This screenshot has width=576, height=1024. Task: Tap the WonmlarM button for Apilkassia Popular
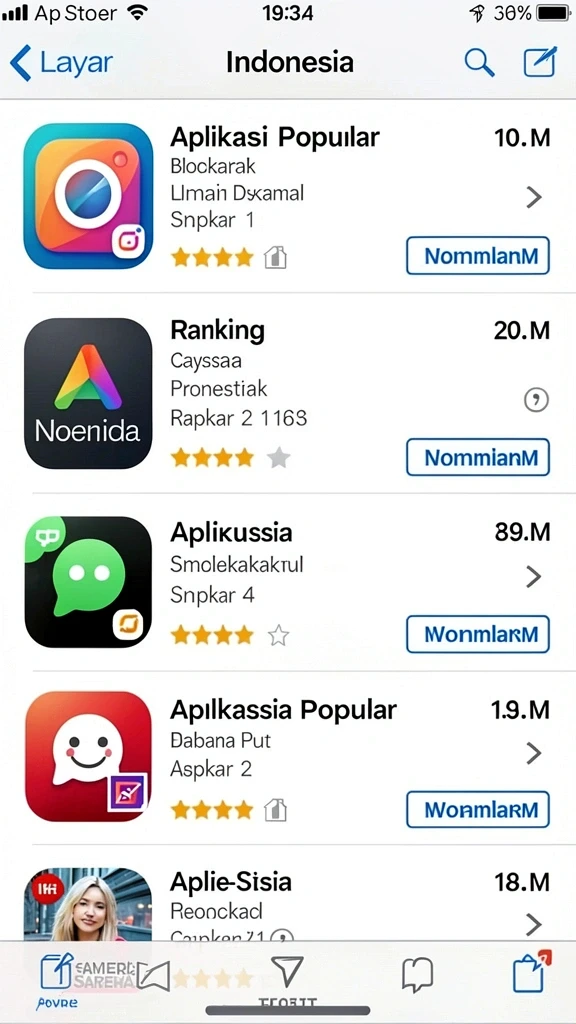(x=477, y=810)
